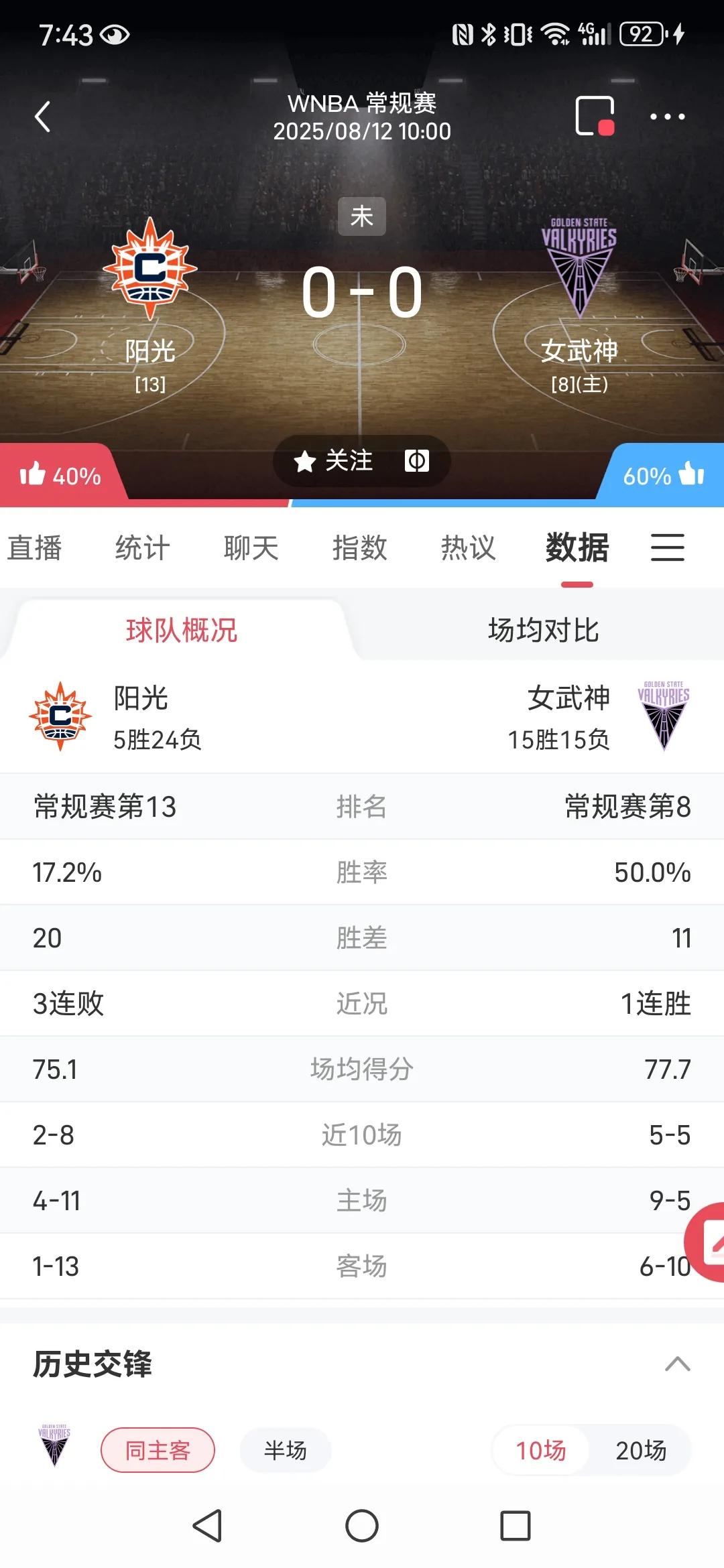
Task: Select 20场 match range
Action: click(641, 1450)
